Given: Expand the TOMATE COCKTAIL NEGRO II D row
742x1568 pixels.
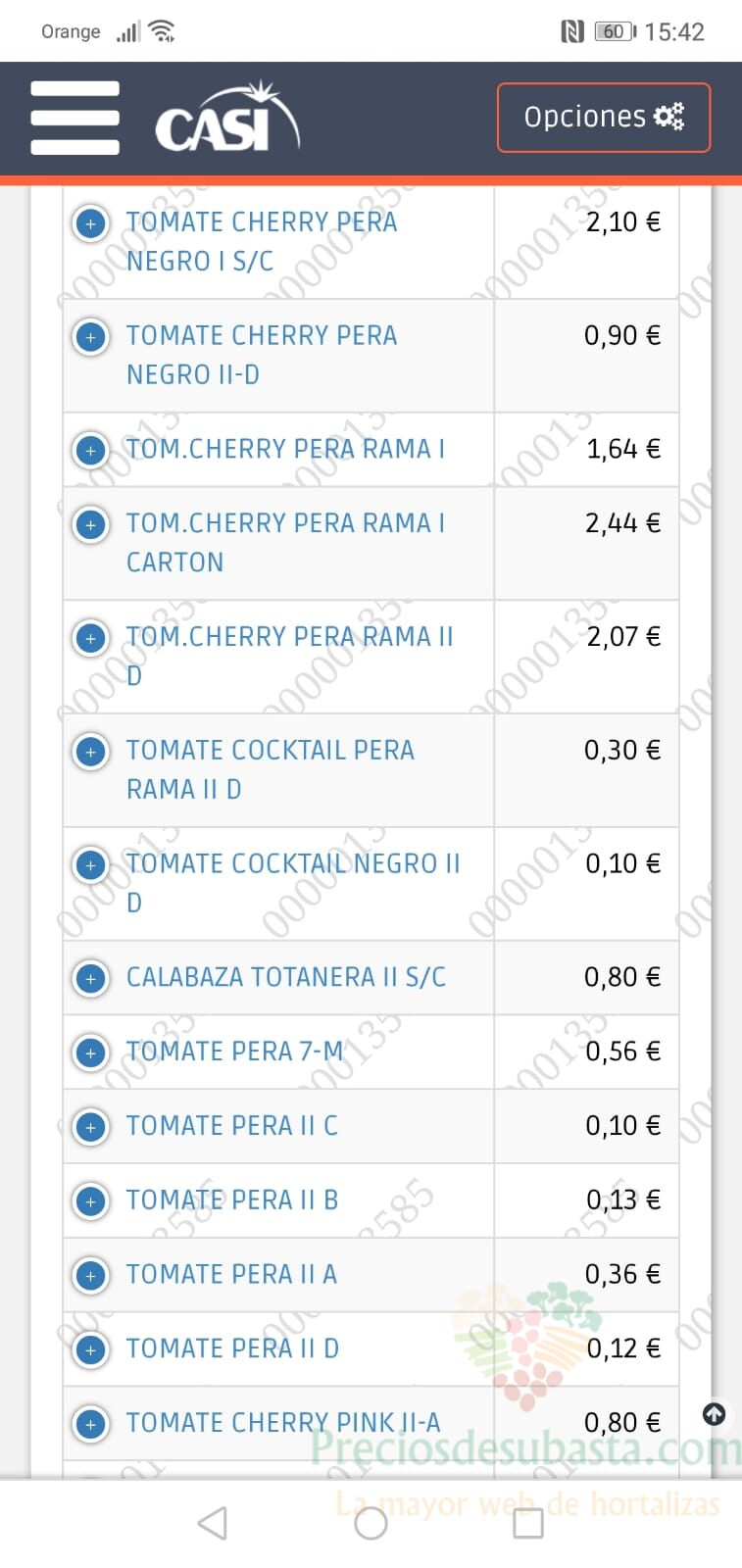Looking at the screenshot, I should click(91, 865).
